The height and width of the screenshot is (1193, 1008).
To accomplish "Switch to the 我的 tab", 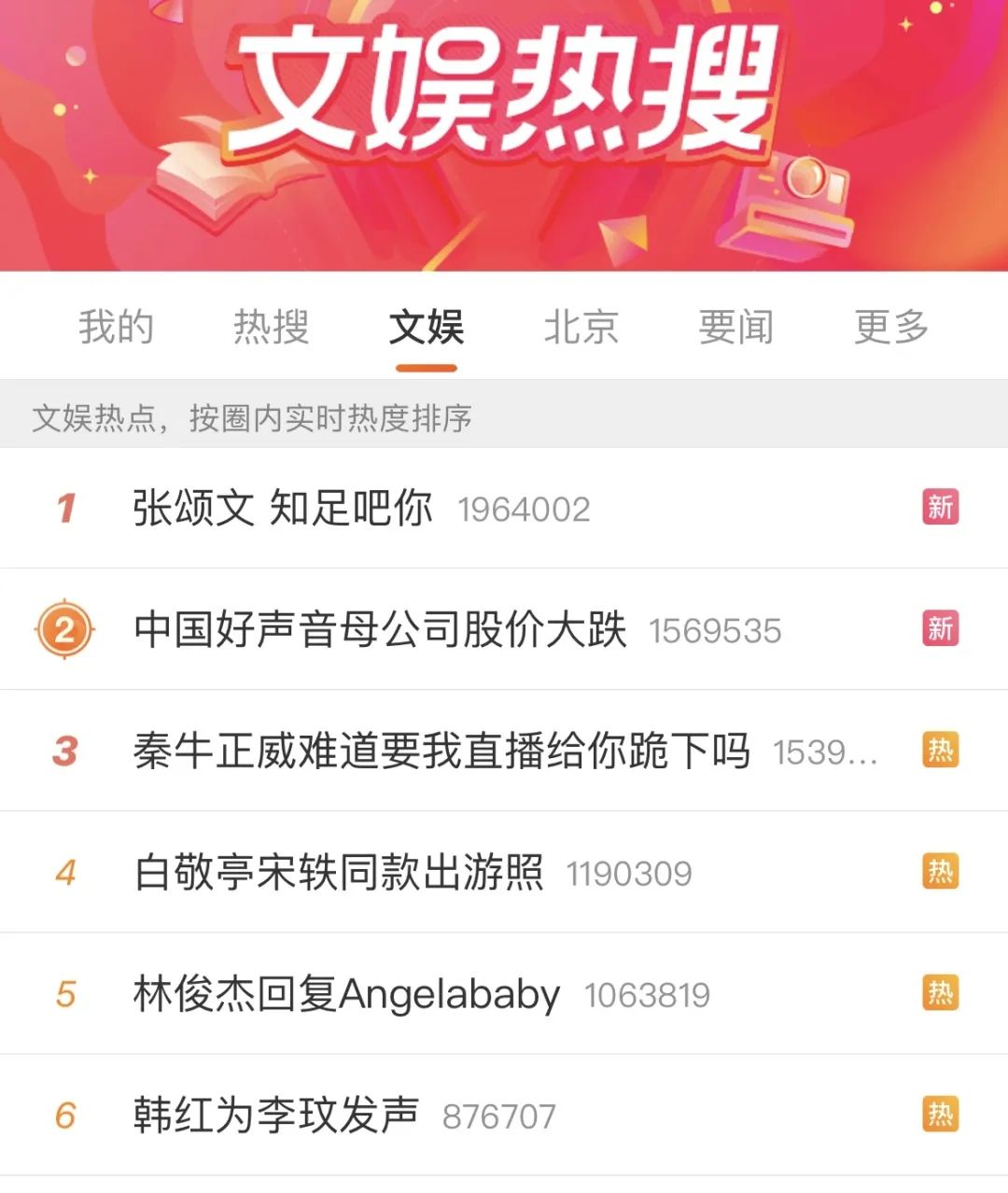I will 116,328.
